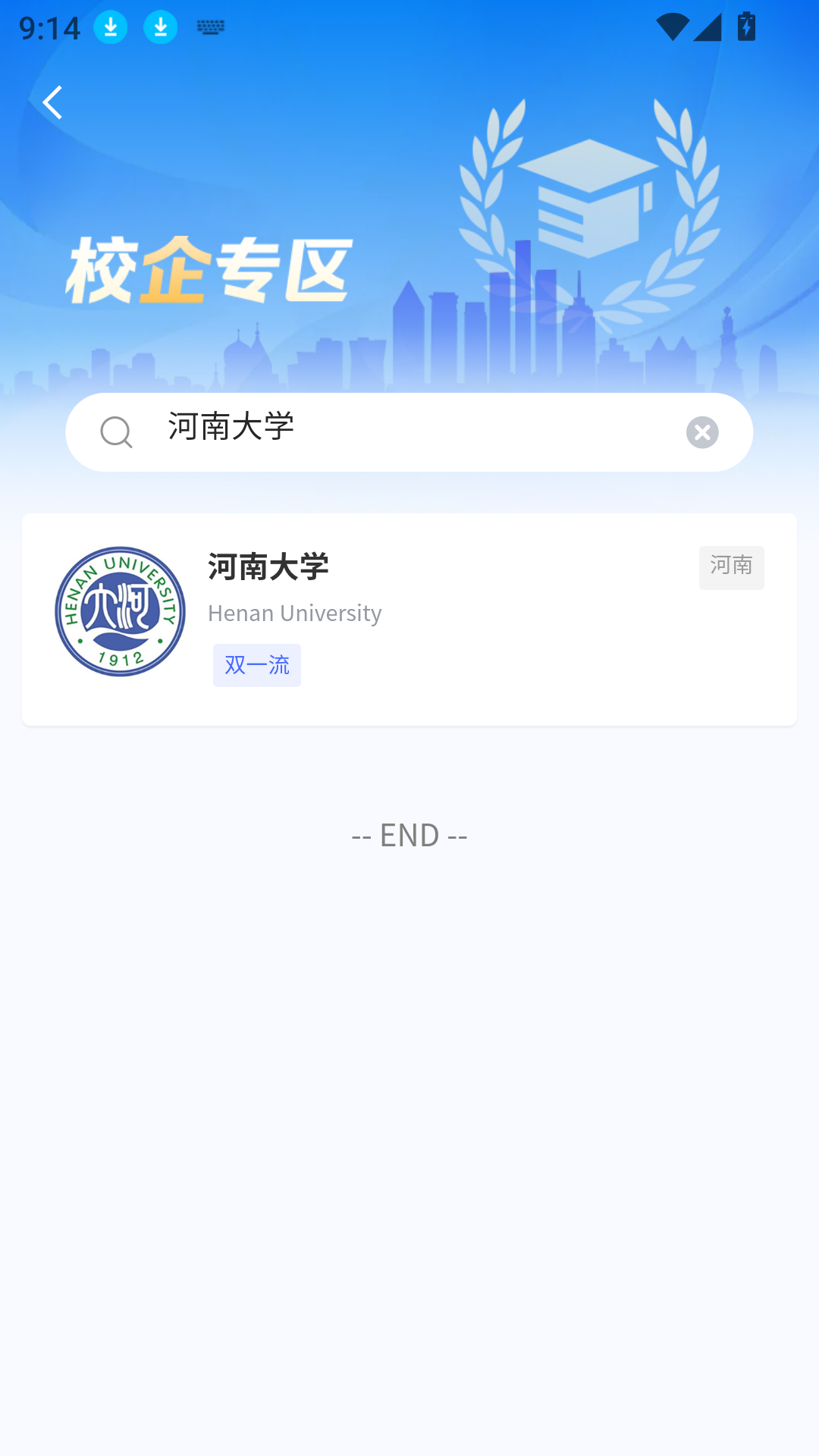The height and width of the screenshot is (1456, 819).
Task: Clear the search text using the X icon
Action: click(x=702, y=432)
